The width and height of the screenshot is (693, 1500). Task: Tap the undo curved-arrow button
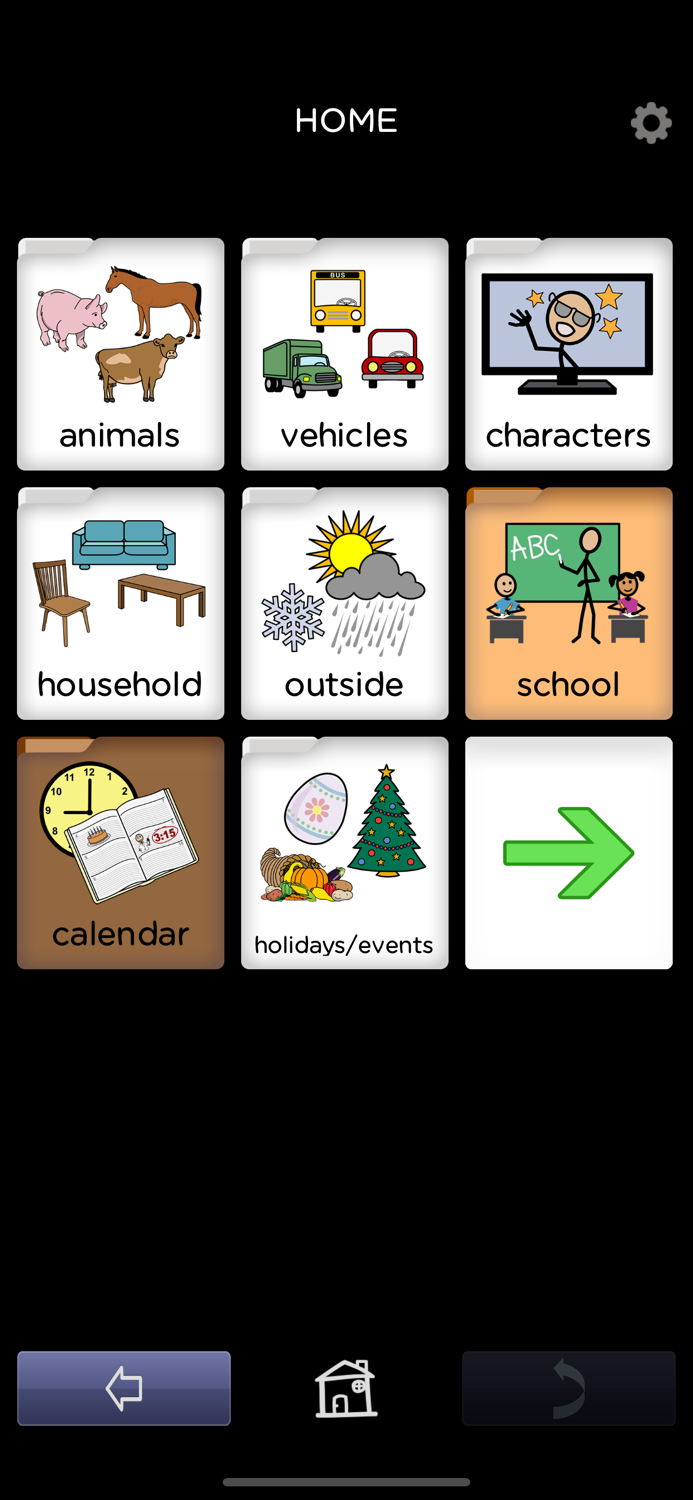click(568, 1388)
